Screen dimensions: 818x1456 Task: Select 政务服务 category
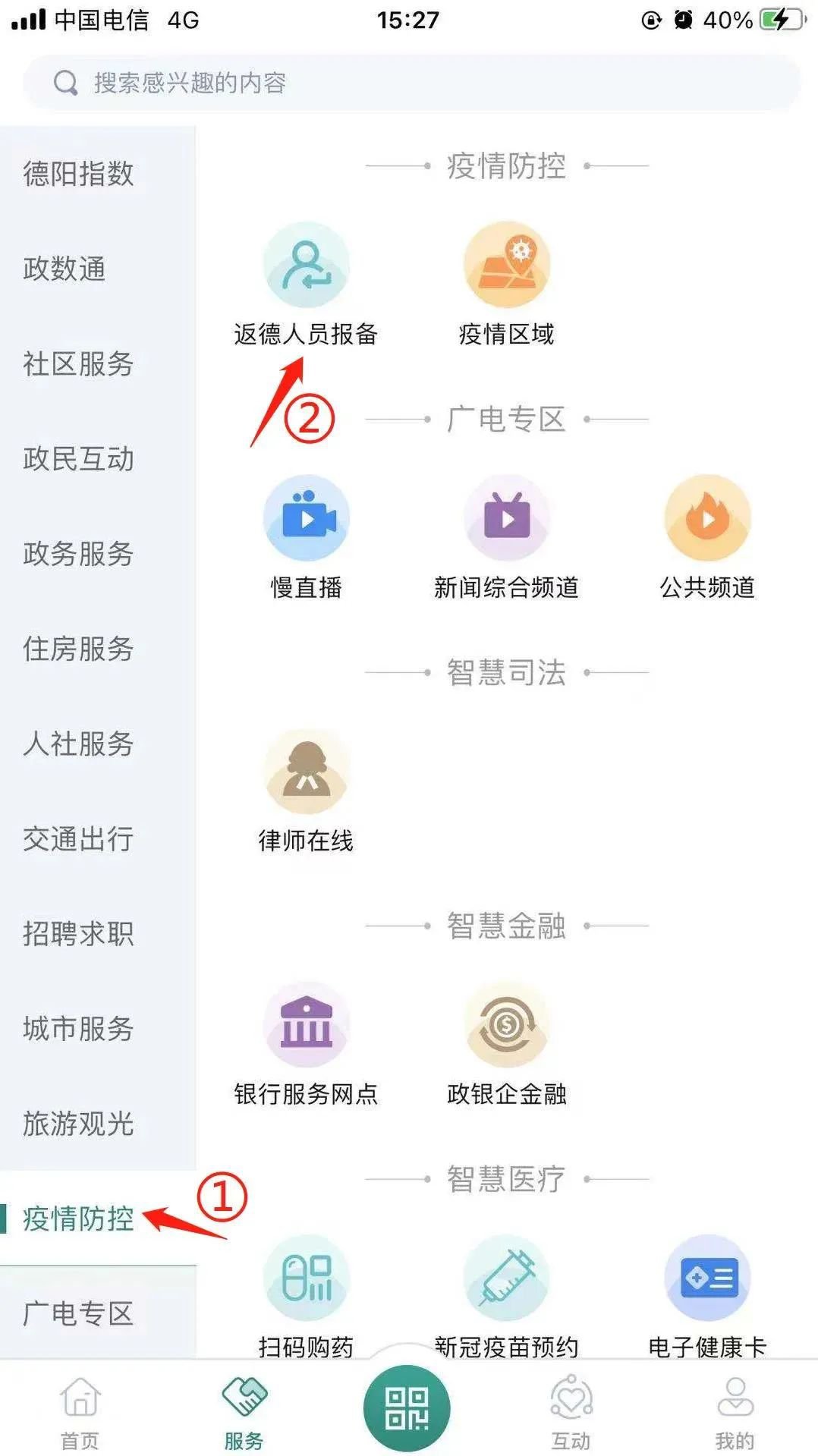pos(79,554)
